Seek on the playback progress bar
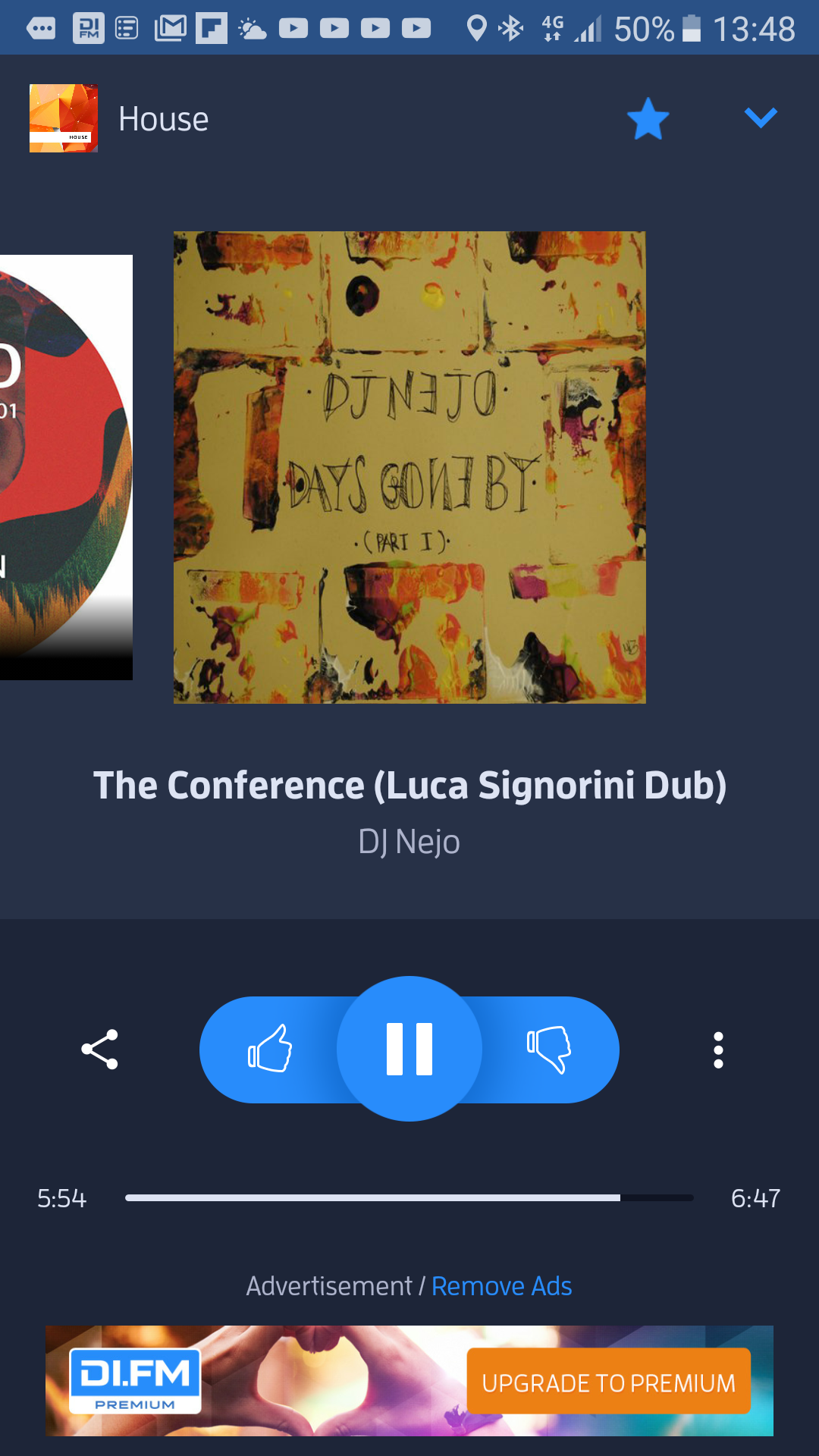The image size is (819, 1456). pos(409,1198)
